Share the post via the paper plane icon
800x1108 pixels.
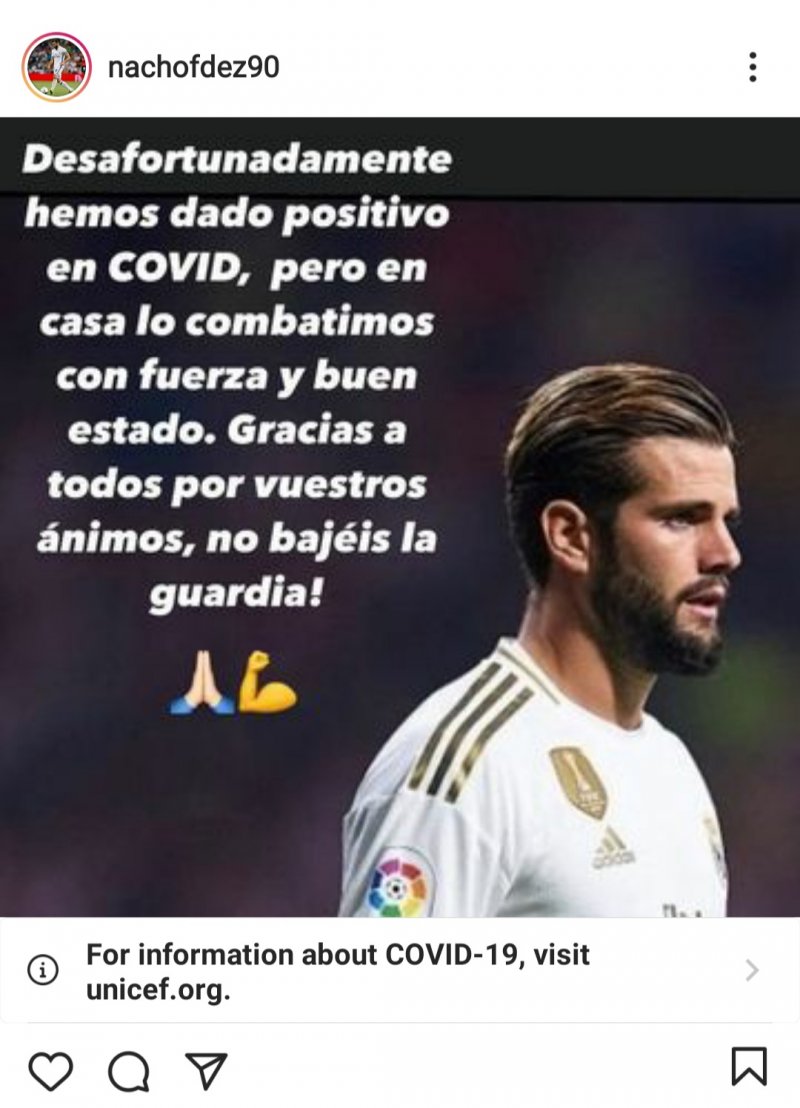pyautogui.click(x=207, y=1070)
